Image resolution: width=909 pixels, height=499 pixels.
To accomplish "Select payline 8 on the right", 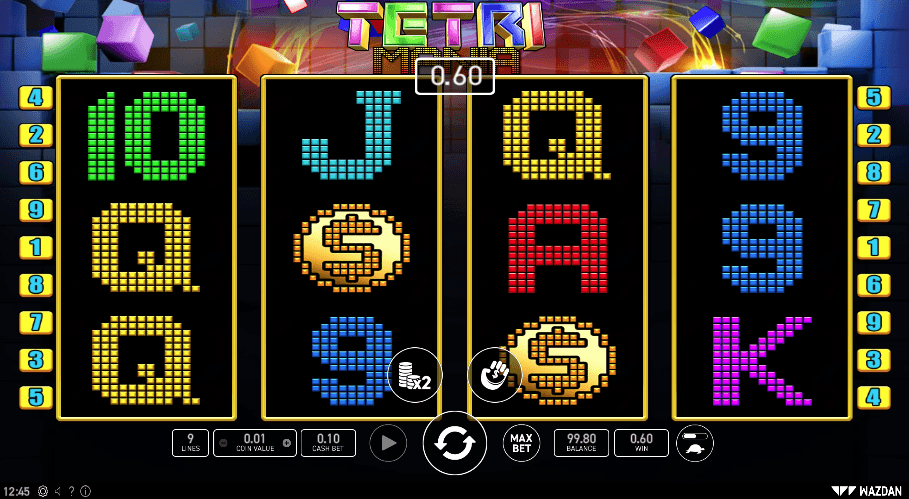I will 873,172.
